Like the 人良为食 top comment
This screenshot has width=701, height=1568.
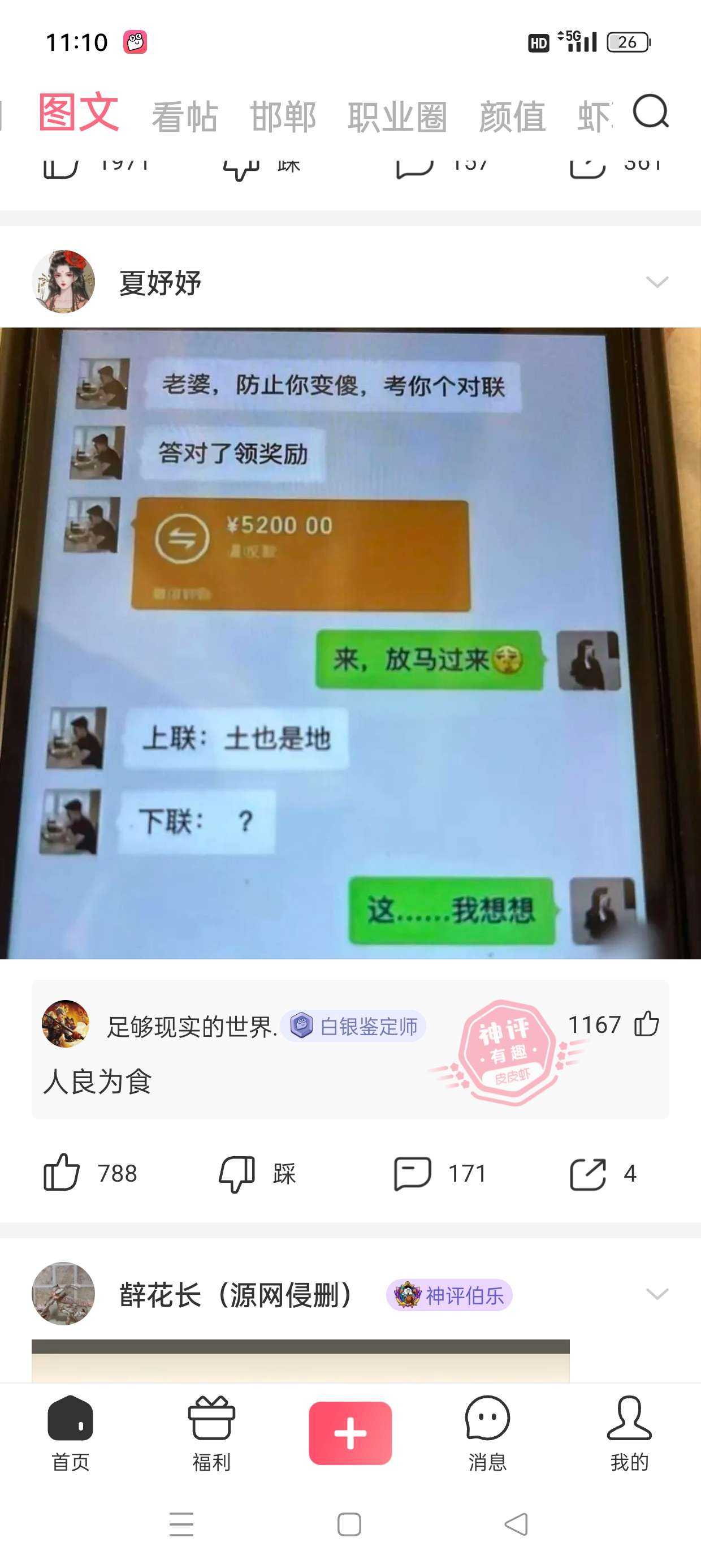(x=646, y=1024)
